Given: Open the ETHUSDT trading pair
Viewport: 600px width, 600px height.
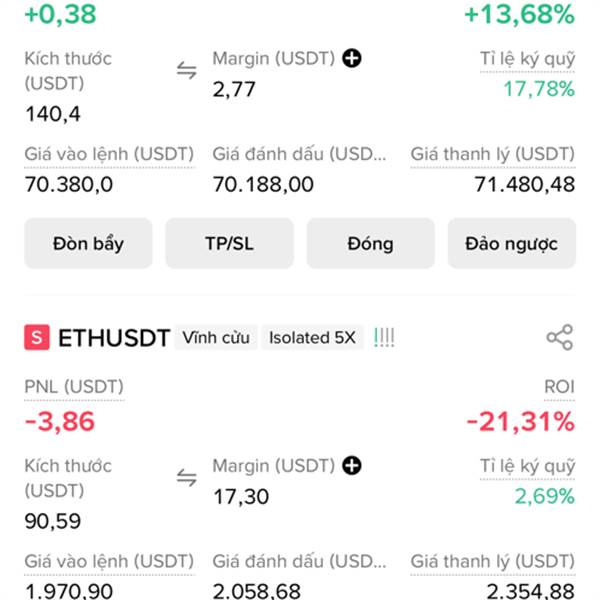Looking at the screenshot, I should (113, 338).
